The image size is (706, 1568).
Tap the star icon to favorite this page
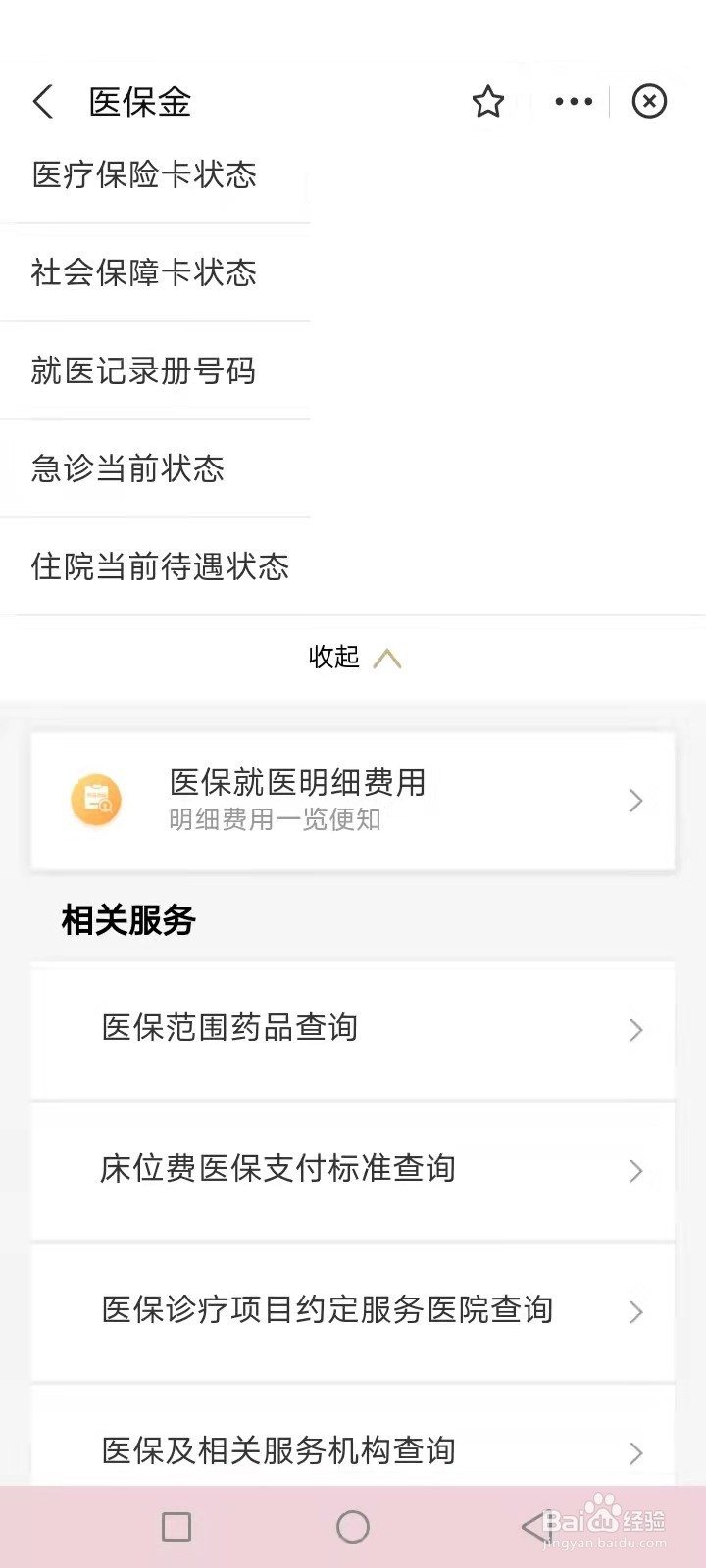tap(487, 101)
